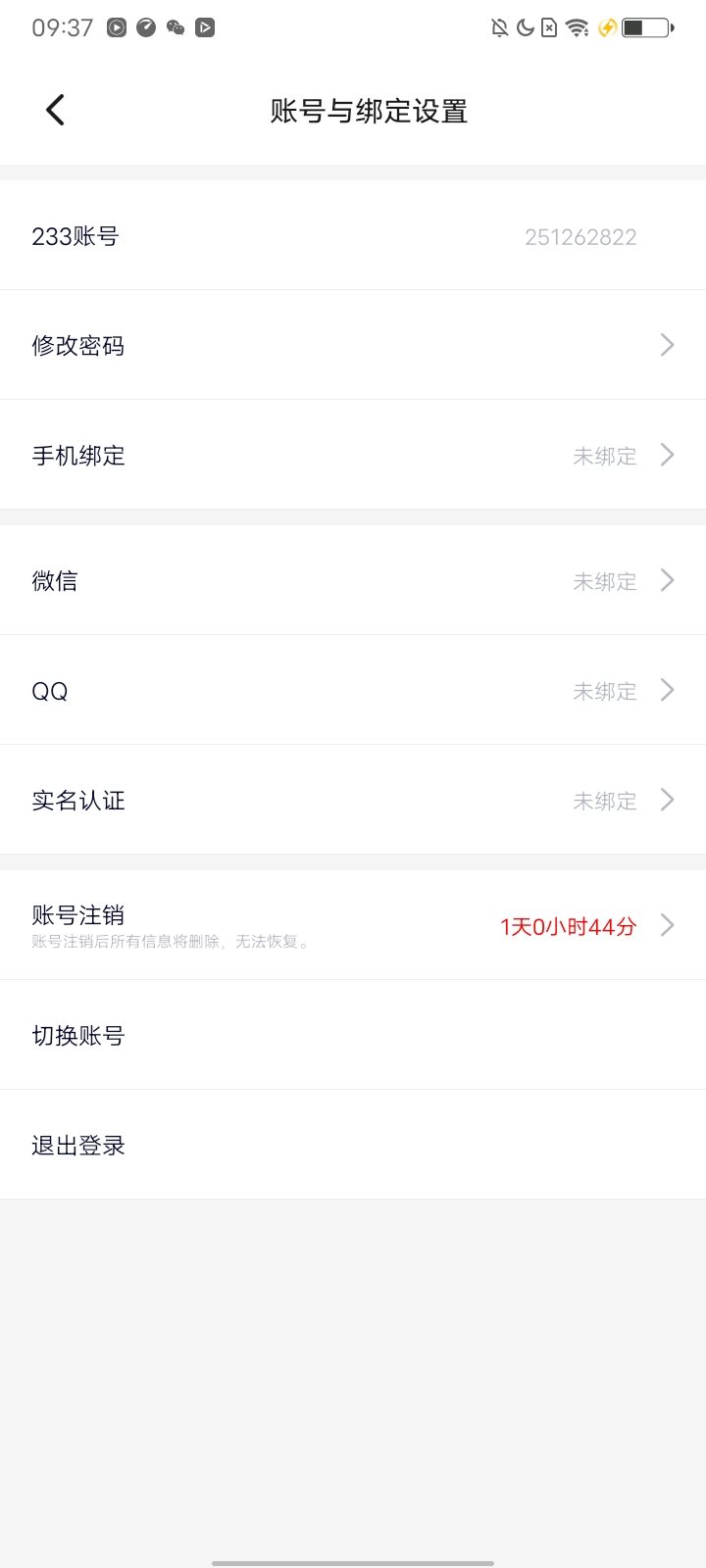Open the 账号注销 row

[x=353, y=925]
